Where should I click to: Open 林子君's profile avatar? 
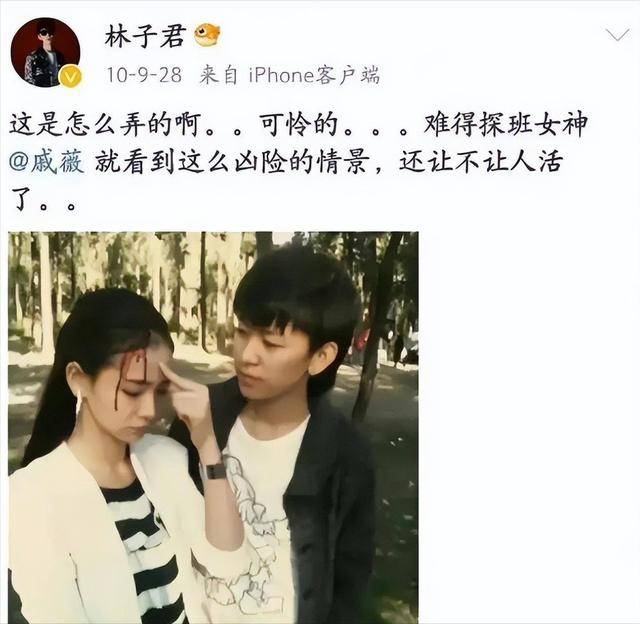[x=45, y=51]
